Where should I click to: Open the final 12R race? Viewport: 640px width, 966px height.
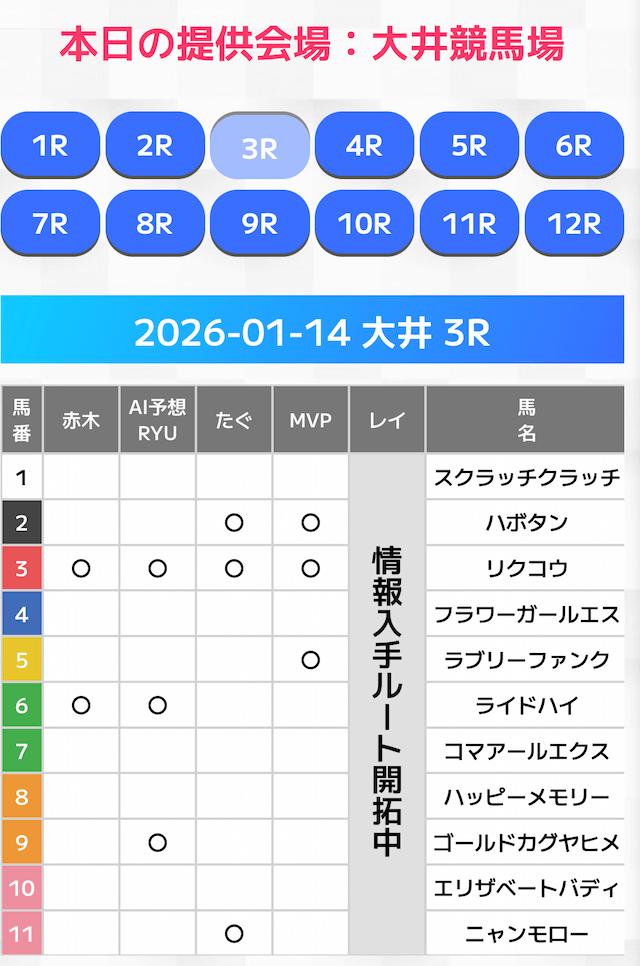pos(574,223)
